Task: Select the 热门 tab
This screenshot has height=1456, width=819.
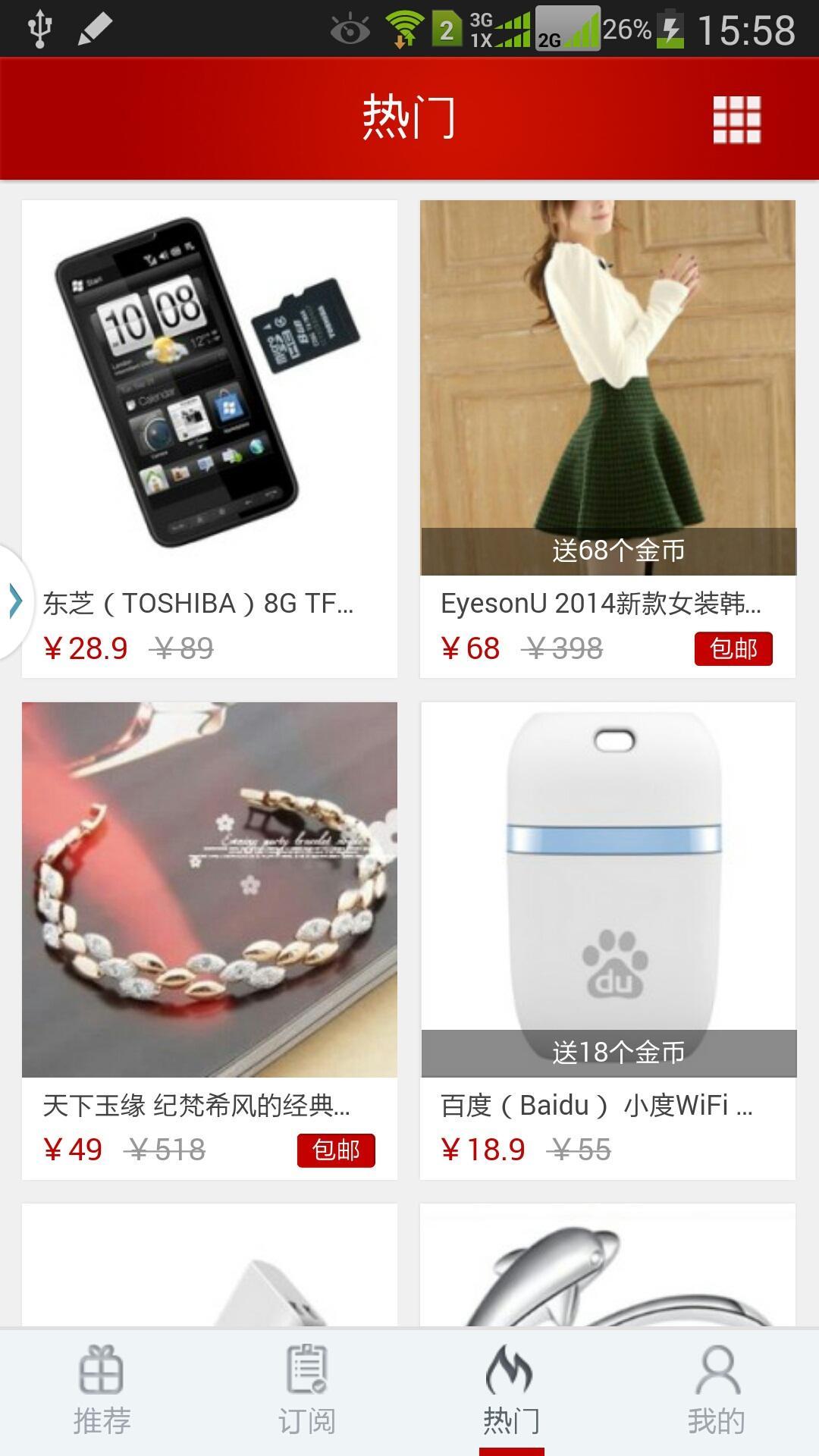Action: (x=511, y=1391)
